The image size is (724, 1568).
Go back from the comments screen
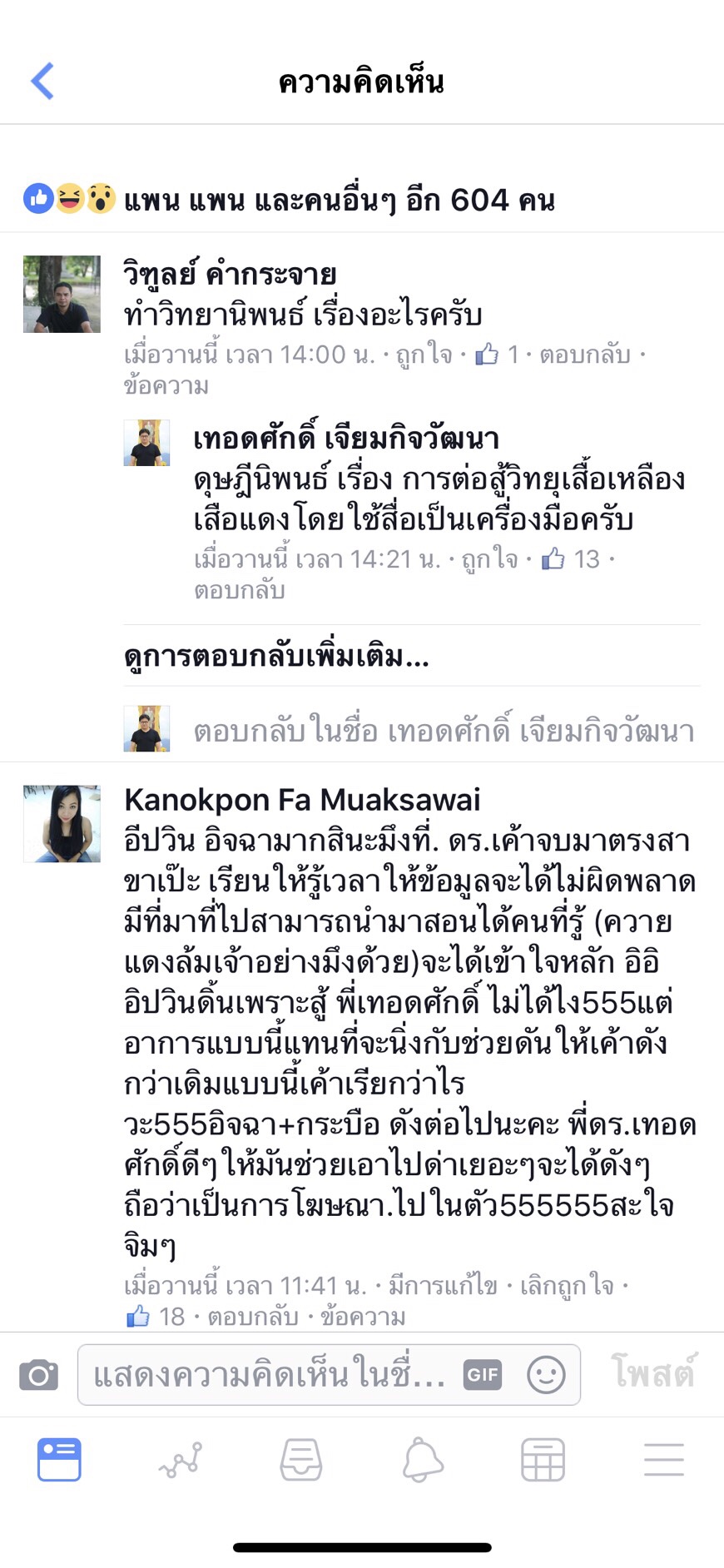click(42, 82)
